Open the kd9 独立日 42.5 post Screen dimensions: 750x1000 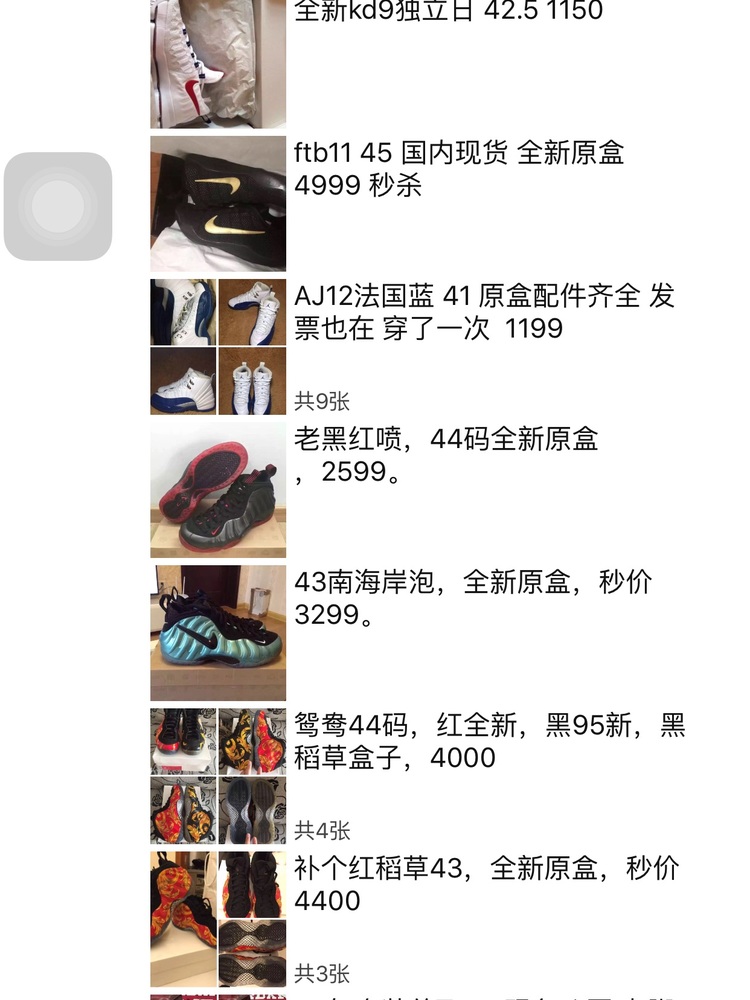[449, 13]
